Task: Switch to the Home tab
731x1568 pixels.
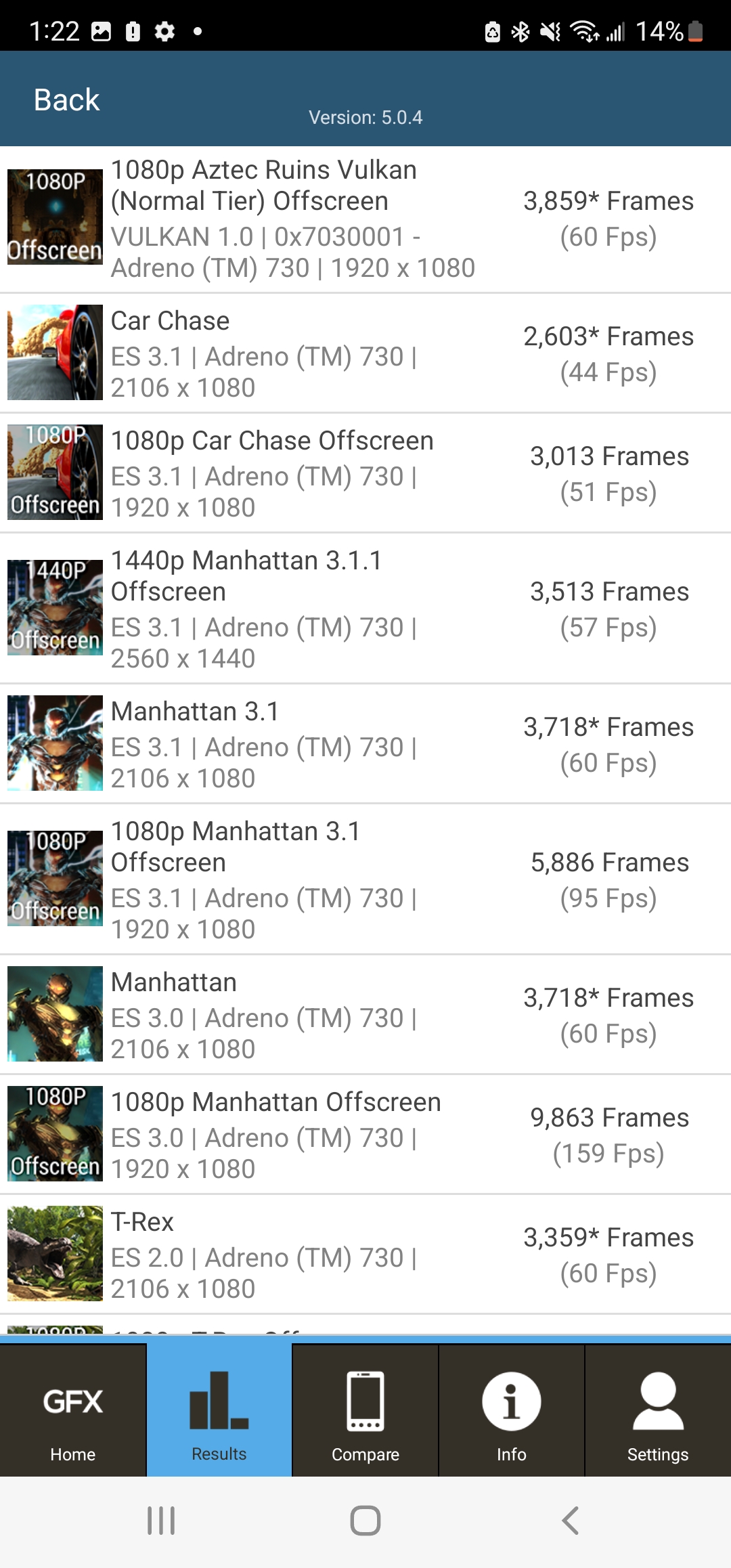Action: [x=73, y=1411]
